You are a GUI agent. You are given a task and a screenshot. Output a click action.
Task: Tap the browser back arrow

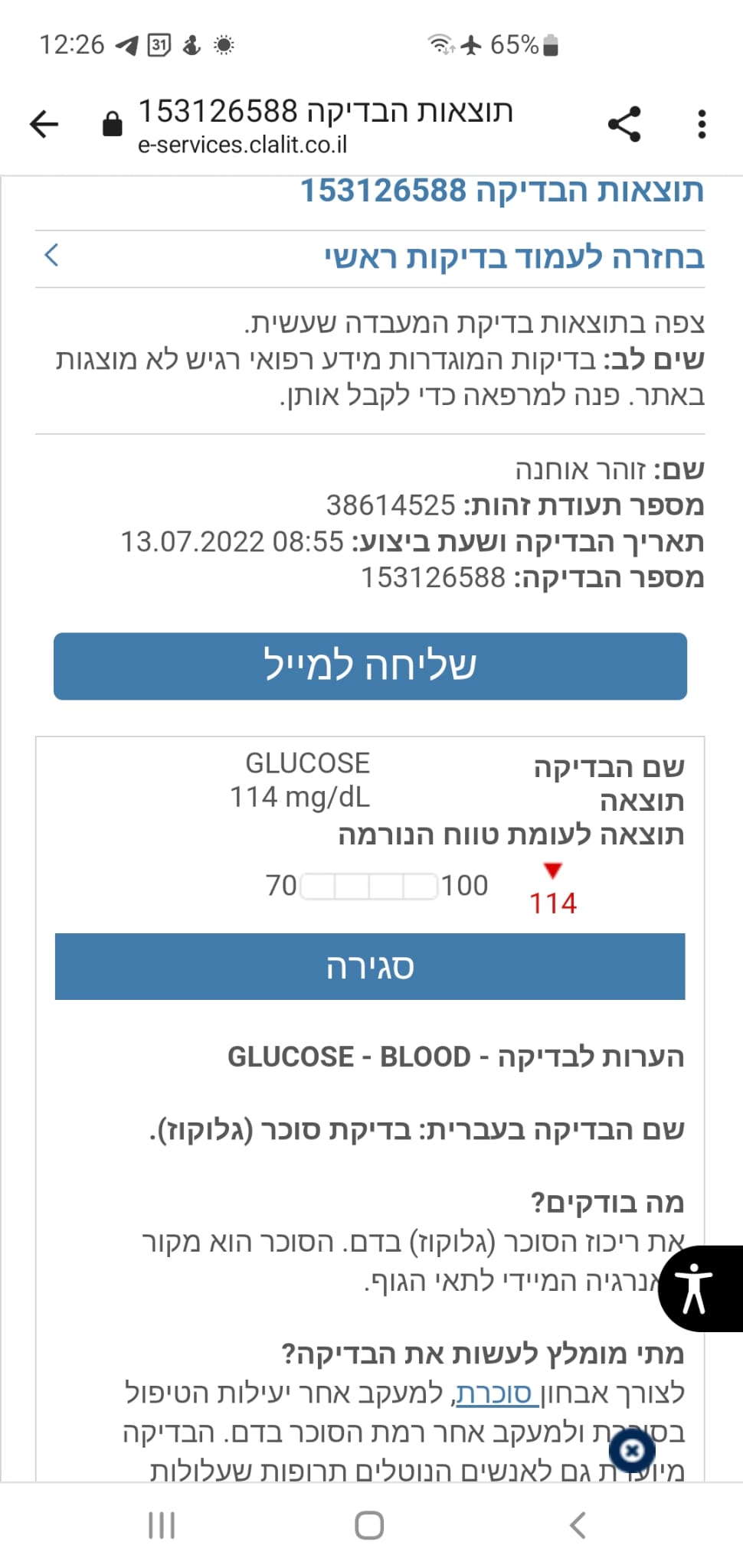[x=44, y=124]
